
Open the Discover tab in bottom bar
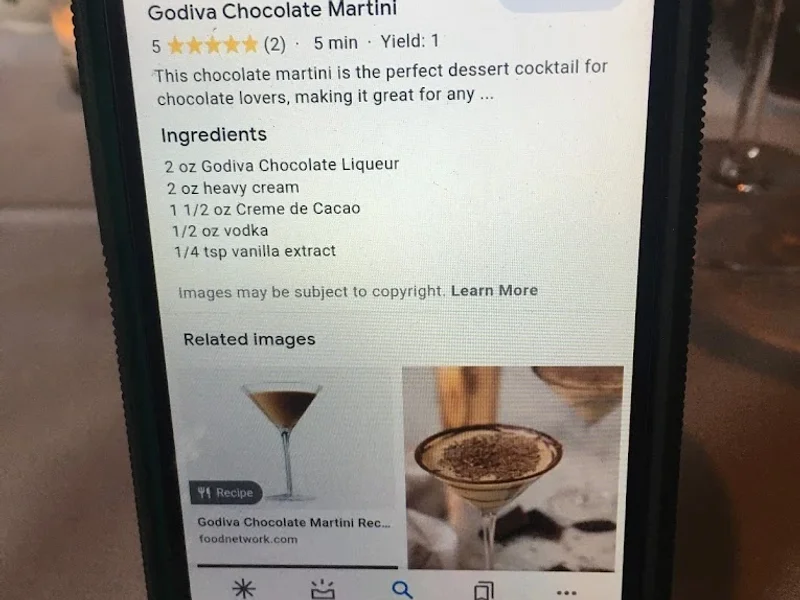(x=243, y=588)
